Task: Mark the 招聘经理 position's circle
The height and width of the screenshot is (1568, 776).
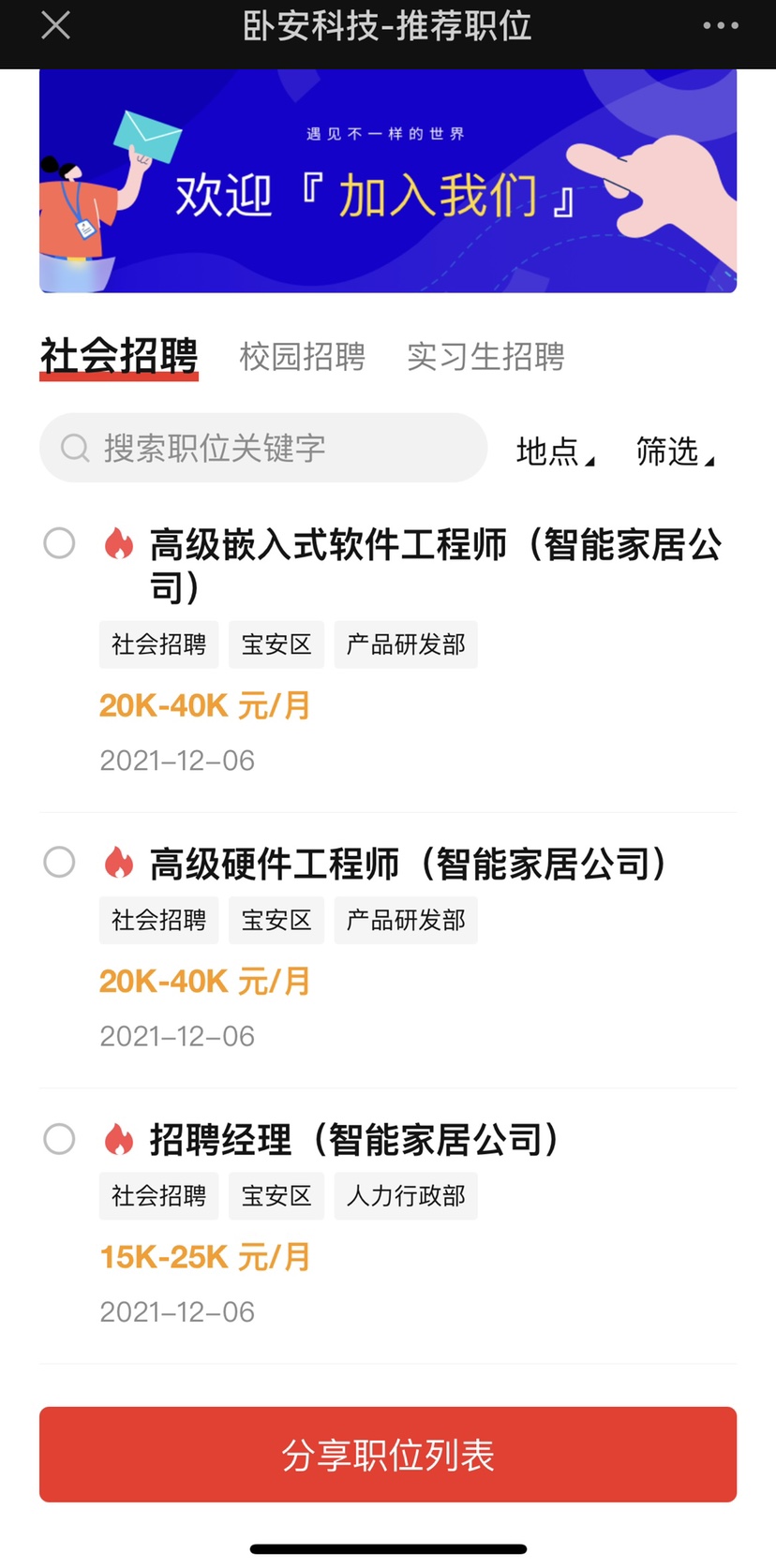Action: tap(59, 1139)
